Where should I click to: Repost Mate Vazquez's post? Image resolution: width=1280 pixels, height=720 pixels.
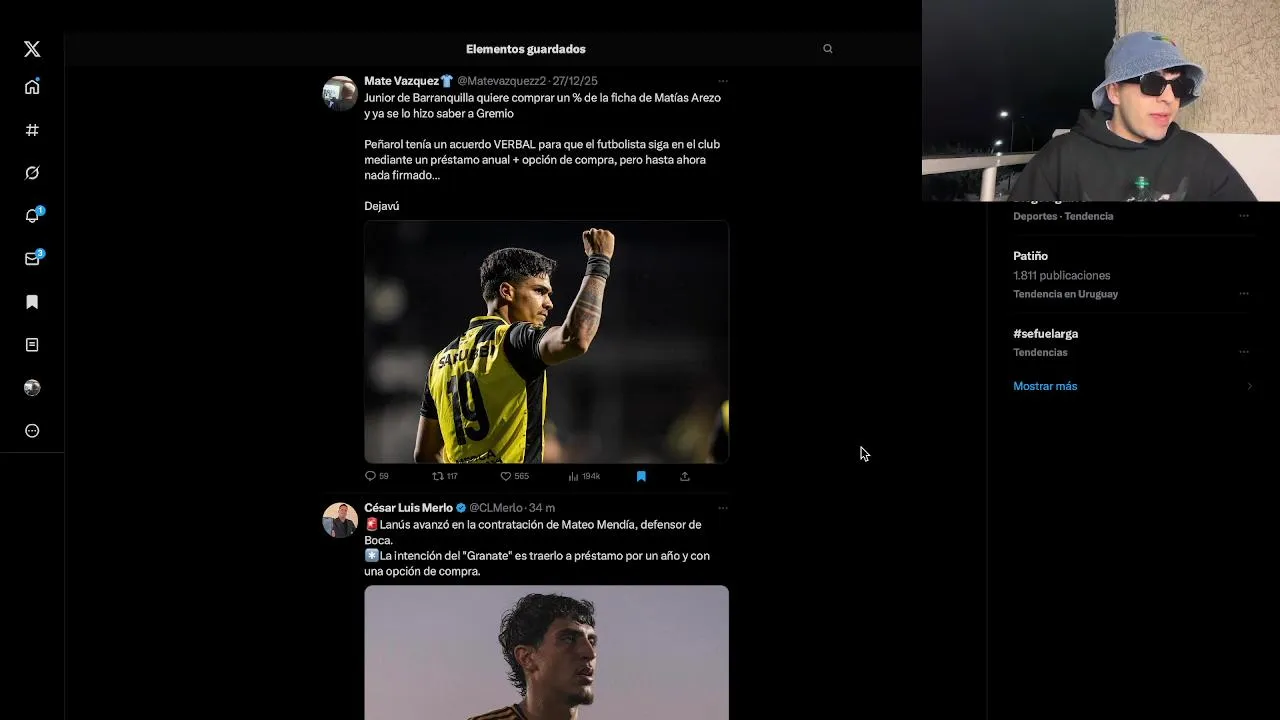tap(438, 476)
